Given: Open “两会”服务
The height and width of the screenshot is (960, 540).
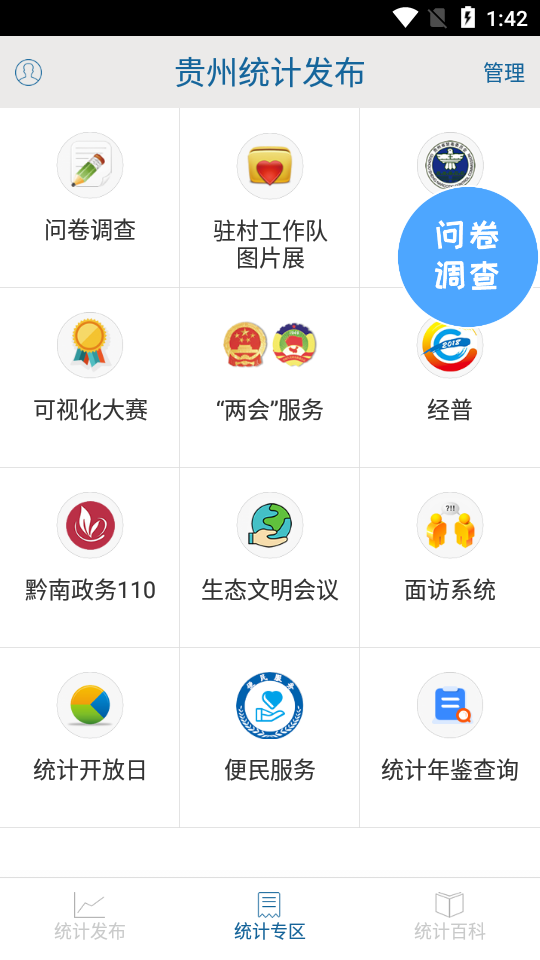Looking at the screenshot, I should coord(269,378).
